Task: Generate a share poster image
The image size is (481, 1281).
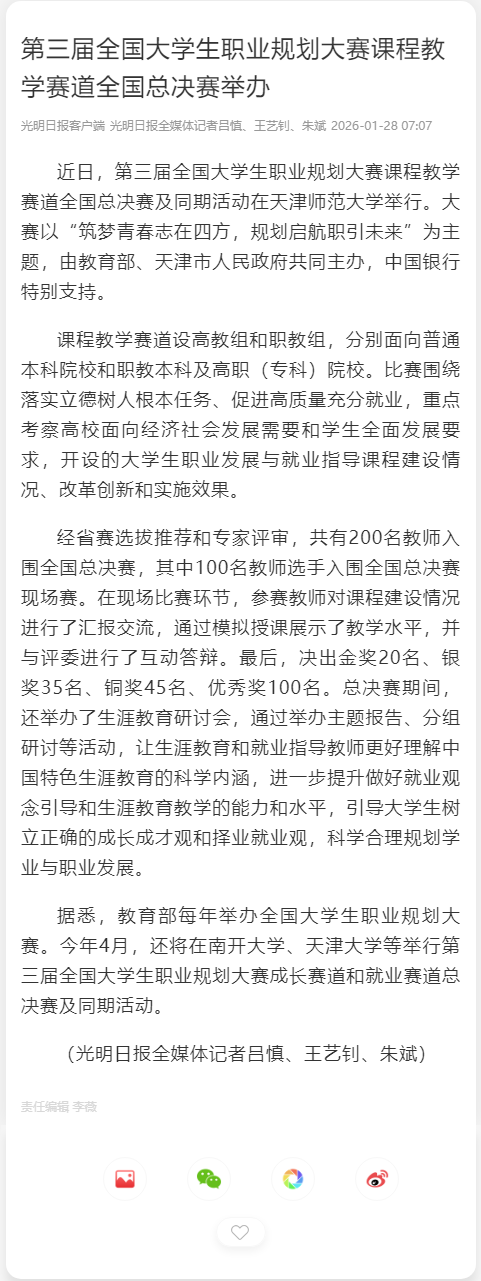Action: [x=125, y=1179]
